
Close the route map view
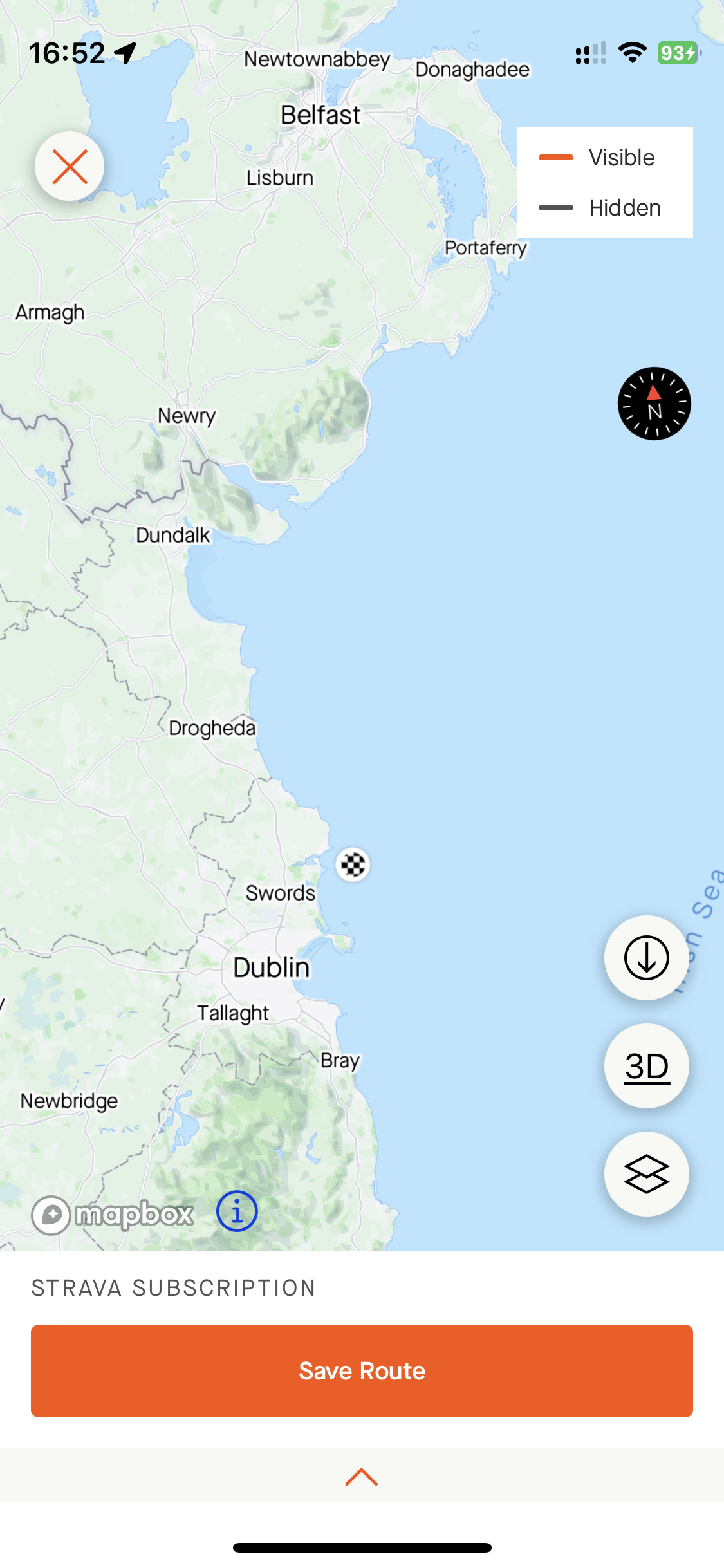coord(70,166)
